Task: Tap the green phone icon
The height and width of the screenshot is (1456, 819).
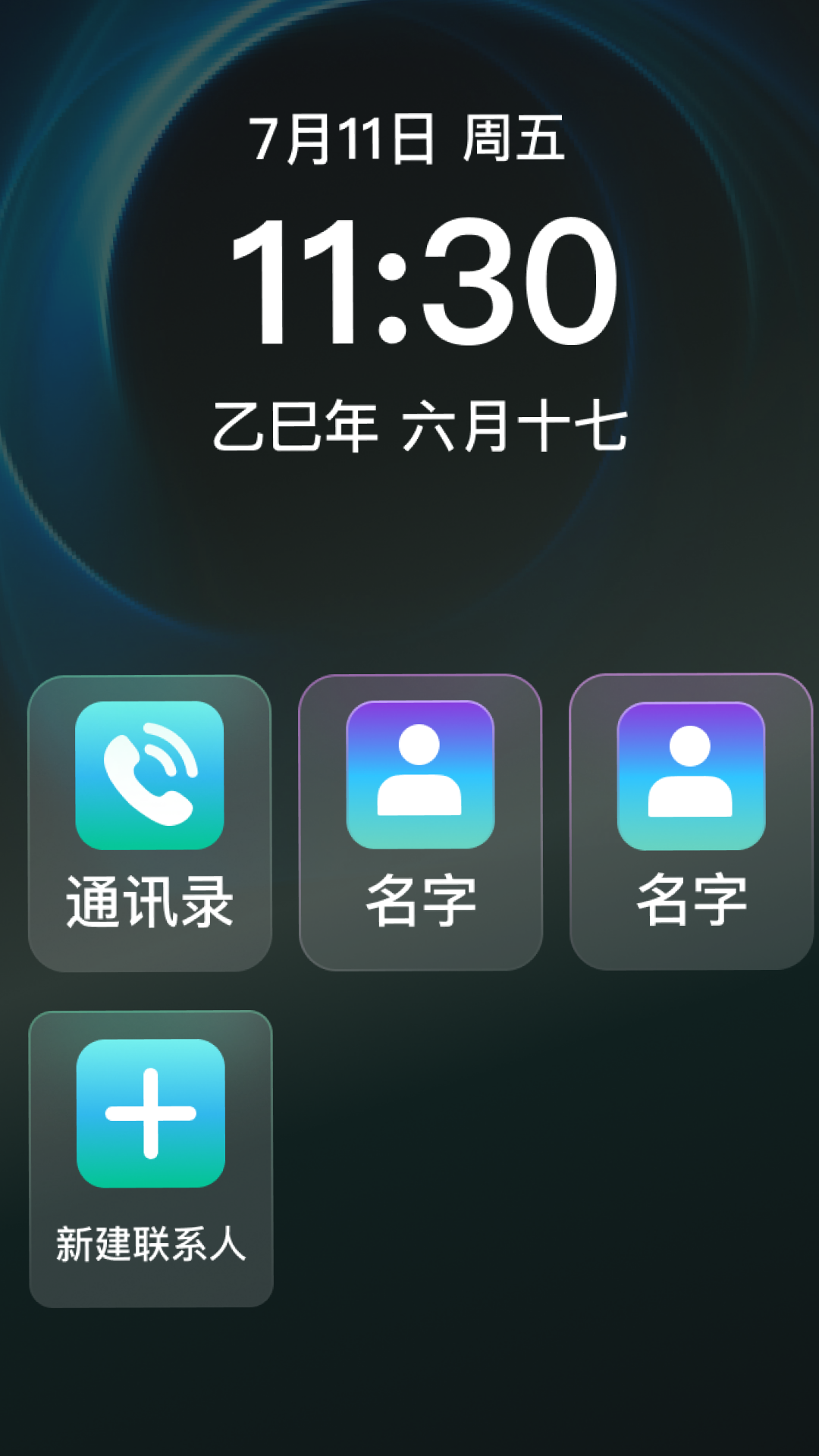Action: tap(149, 781)
